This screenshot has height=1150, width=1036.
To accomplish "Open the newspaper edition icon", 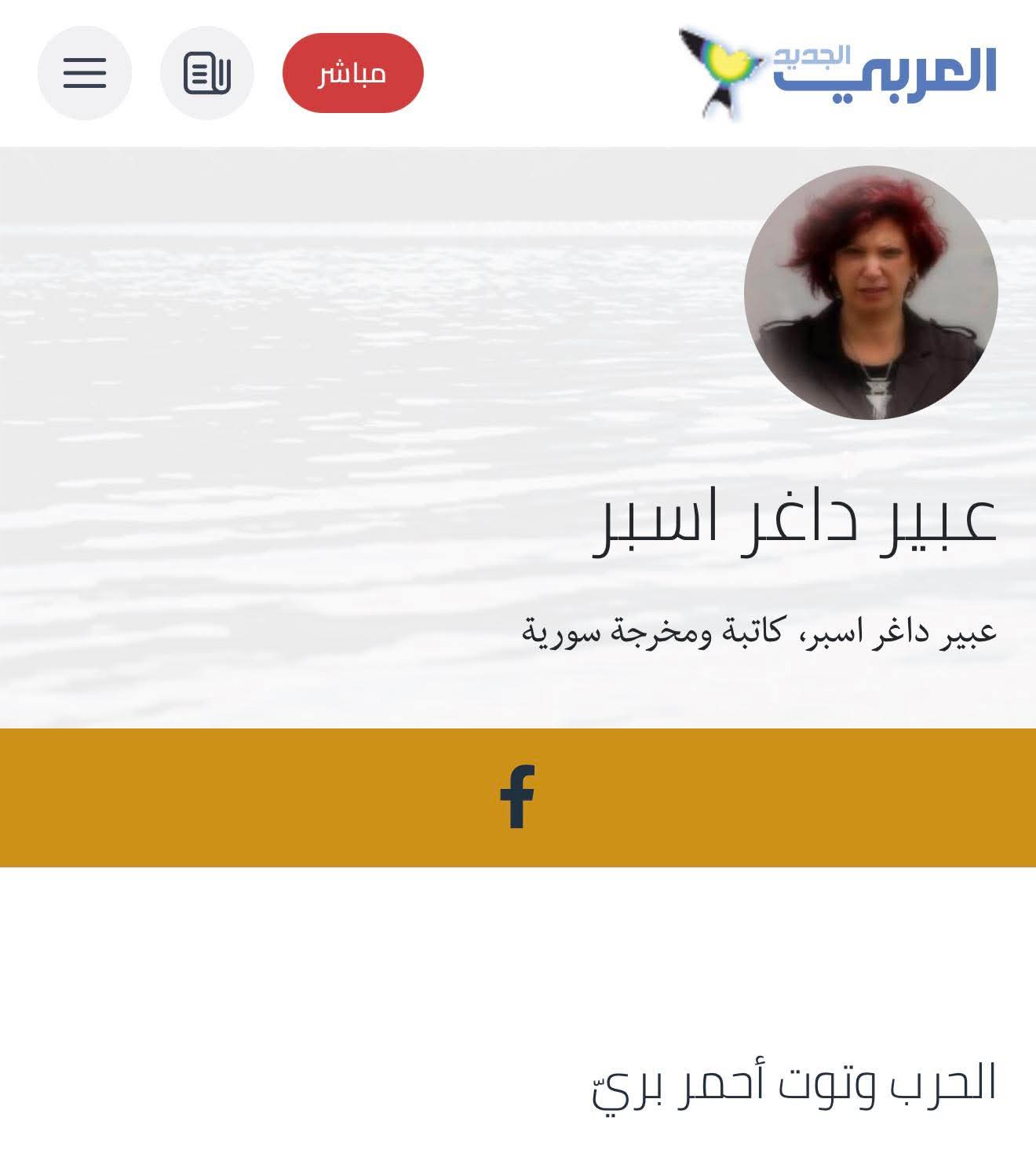I will point(207,73).
